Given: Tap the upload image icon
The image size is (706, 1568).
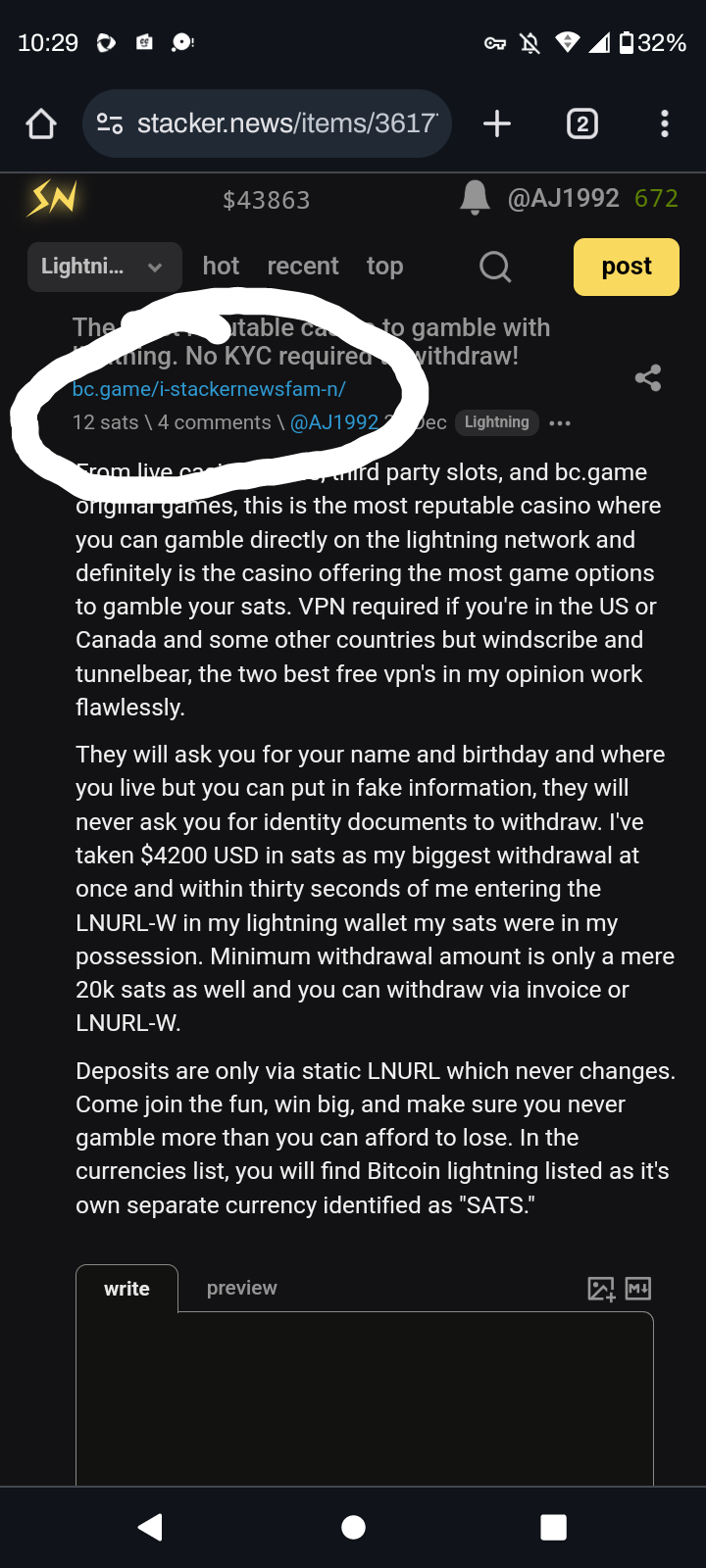Looking at the screenshot, I should (601, 1289).
